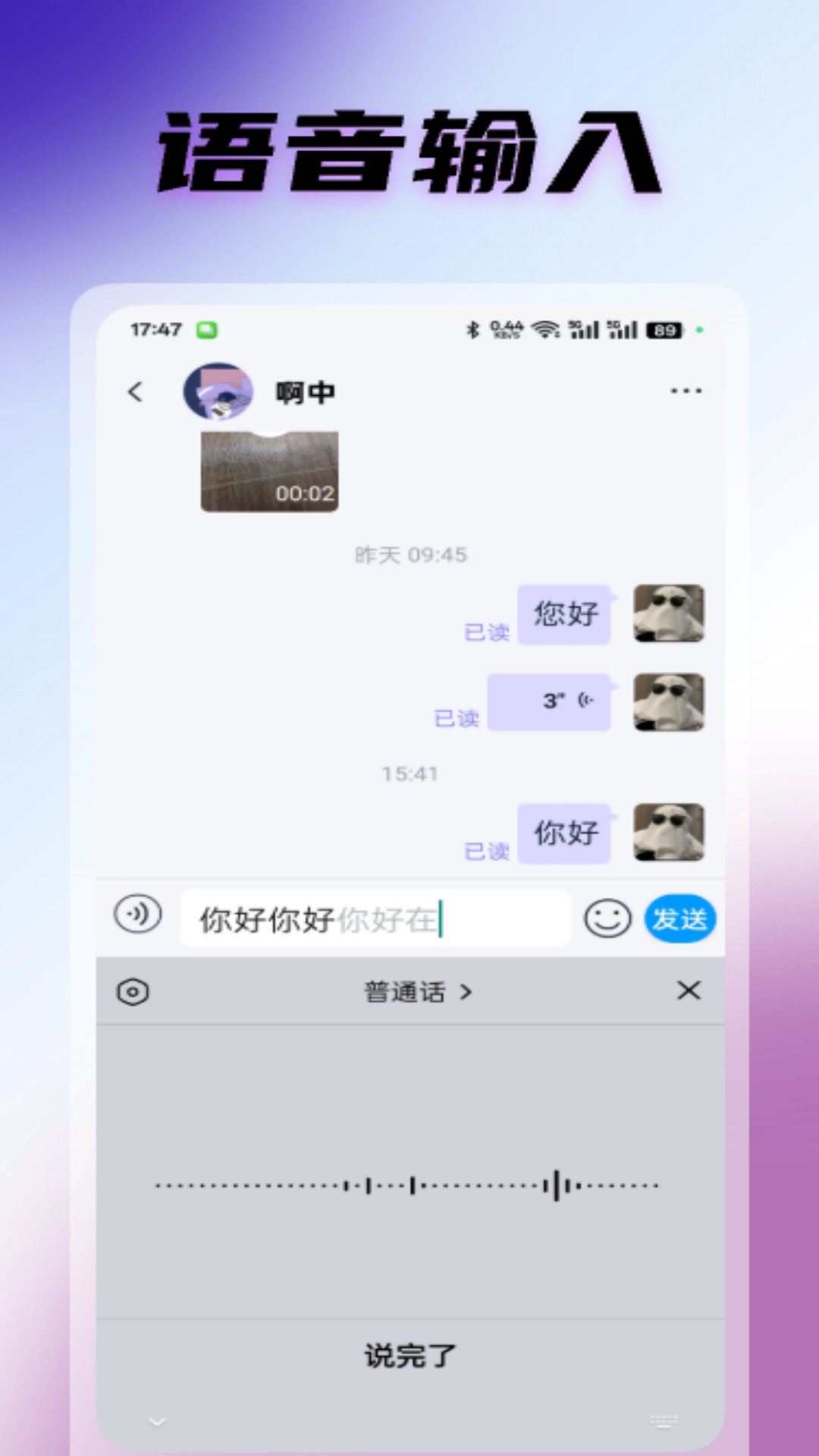Image resolution: width=819 pixels, height=1456 pixels.
Task: Play the 3-second voice message bubble
Action: (549, 701)
